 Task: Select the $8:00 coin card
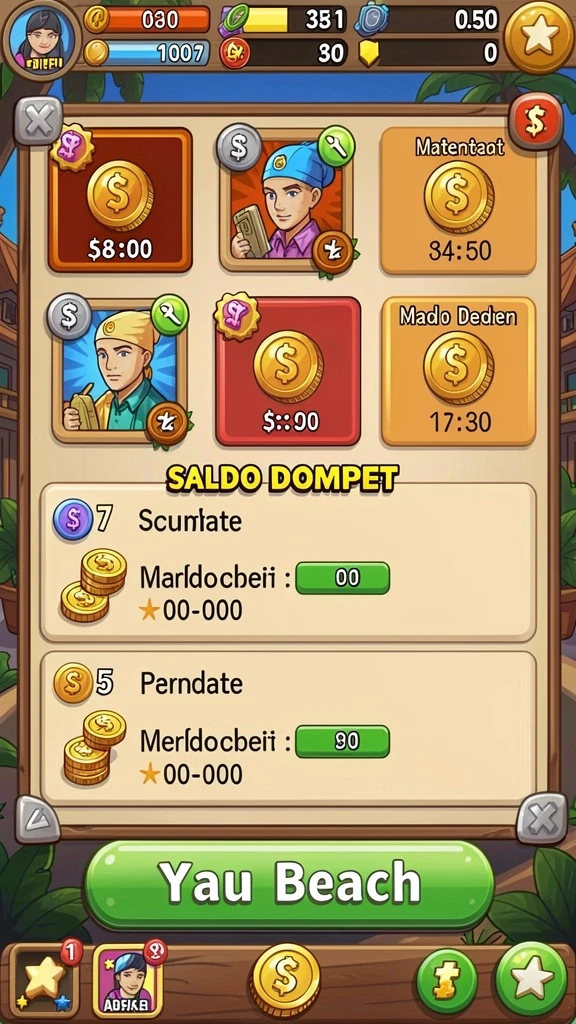click(120, 200)
